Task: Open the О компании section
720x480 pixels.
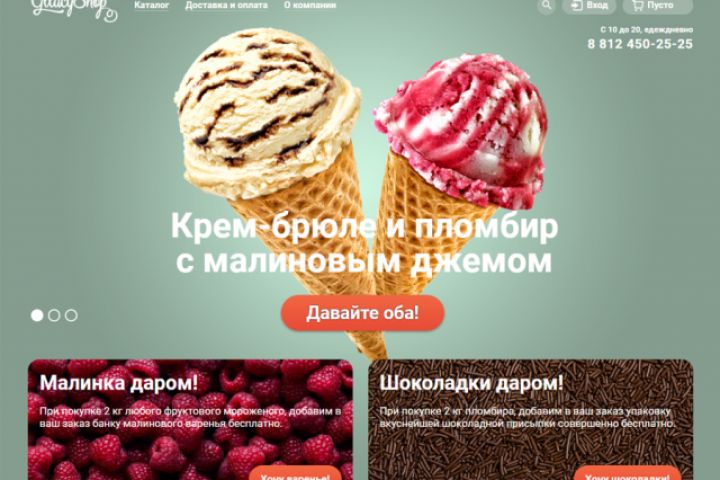Action: 310,5
